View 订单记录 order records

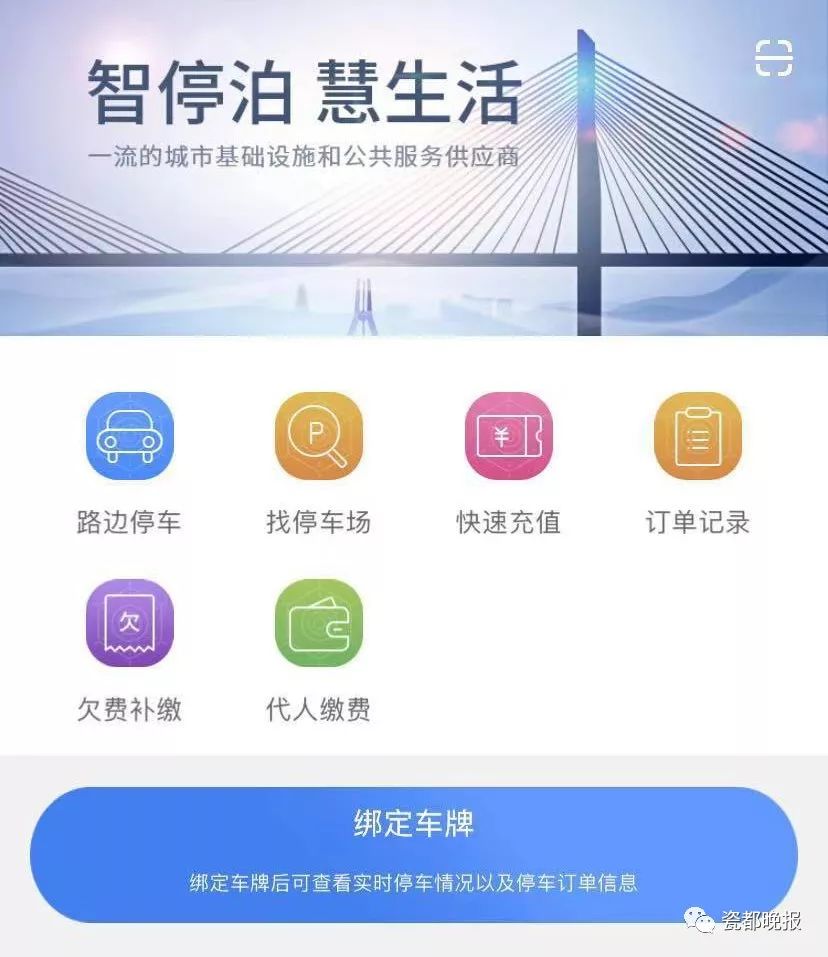point(697,436)
